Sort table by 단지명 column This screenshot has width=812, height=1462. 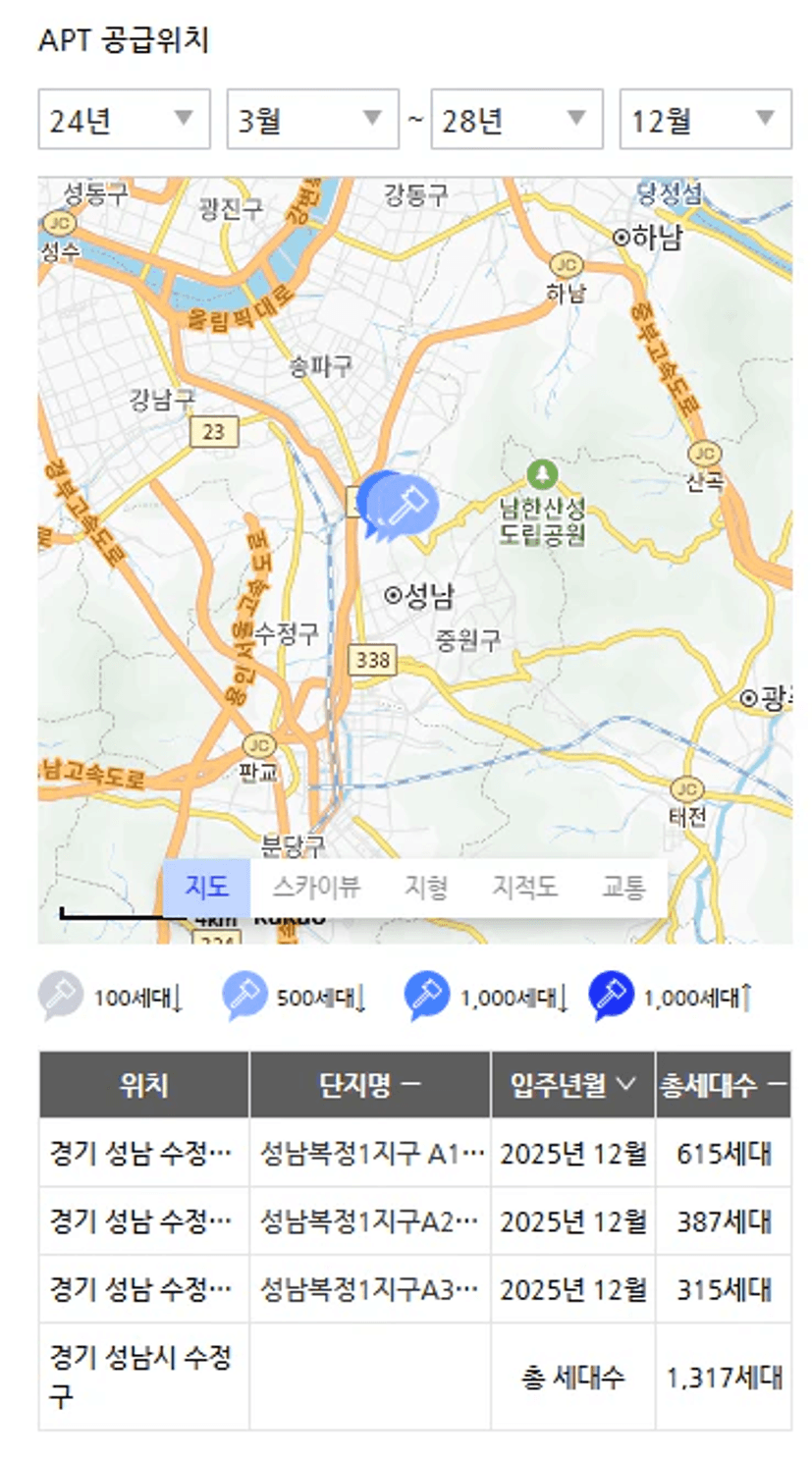(x=369, y=1085)
